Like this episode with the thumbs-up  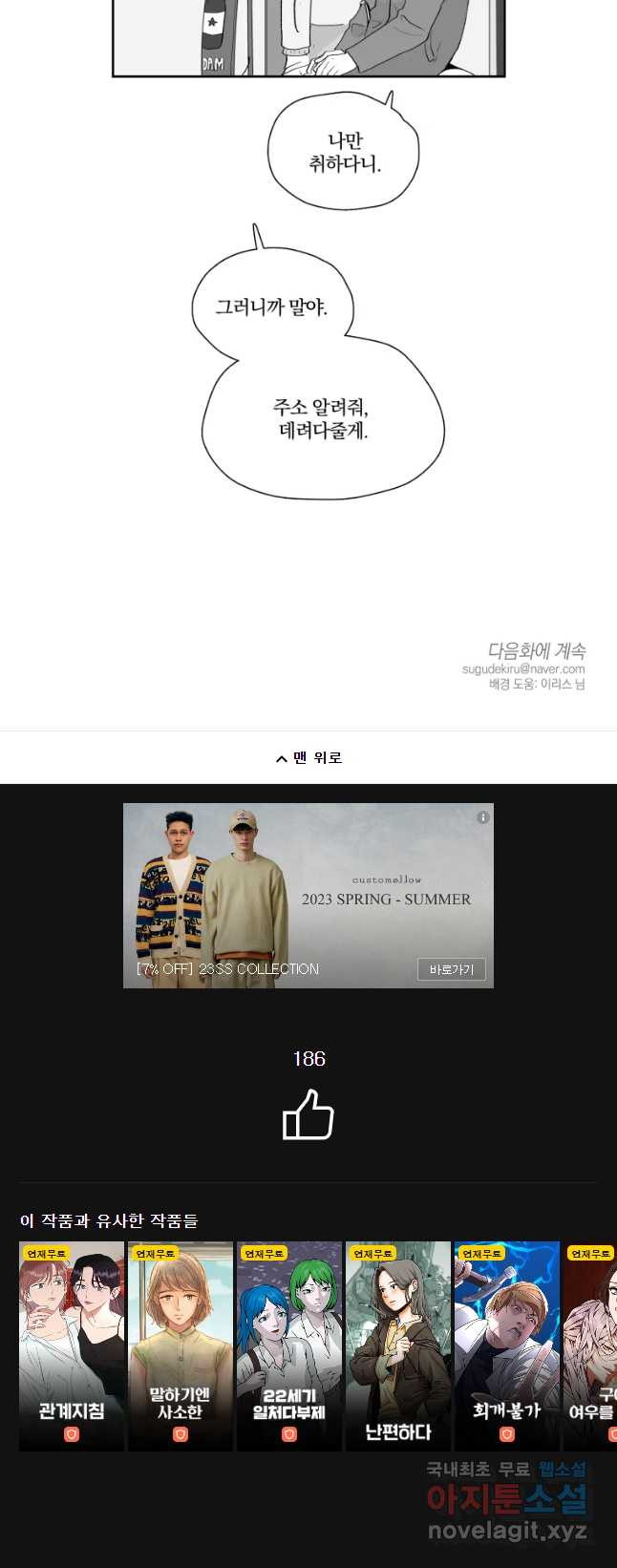coord(308,1115)
